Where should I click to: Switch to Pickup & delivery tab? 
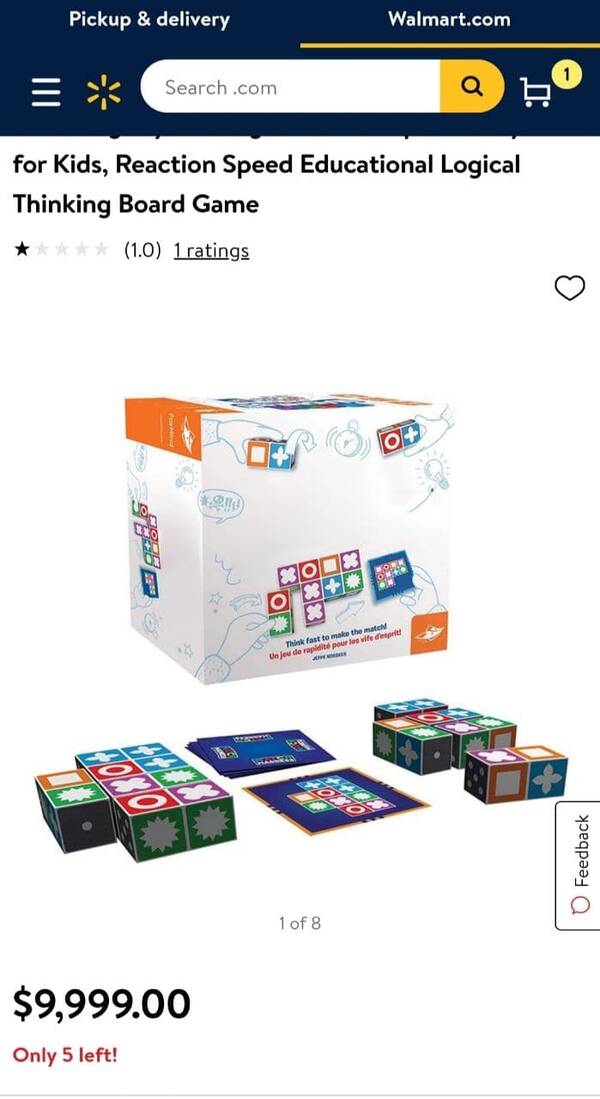click(x=149, y=20)
